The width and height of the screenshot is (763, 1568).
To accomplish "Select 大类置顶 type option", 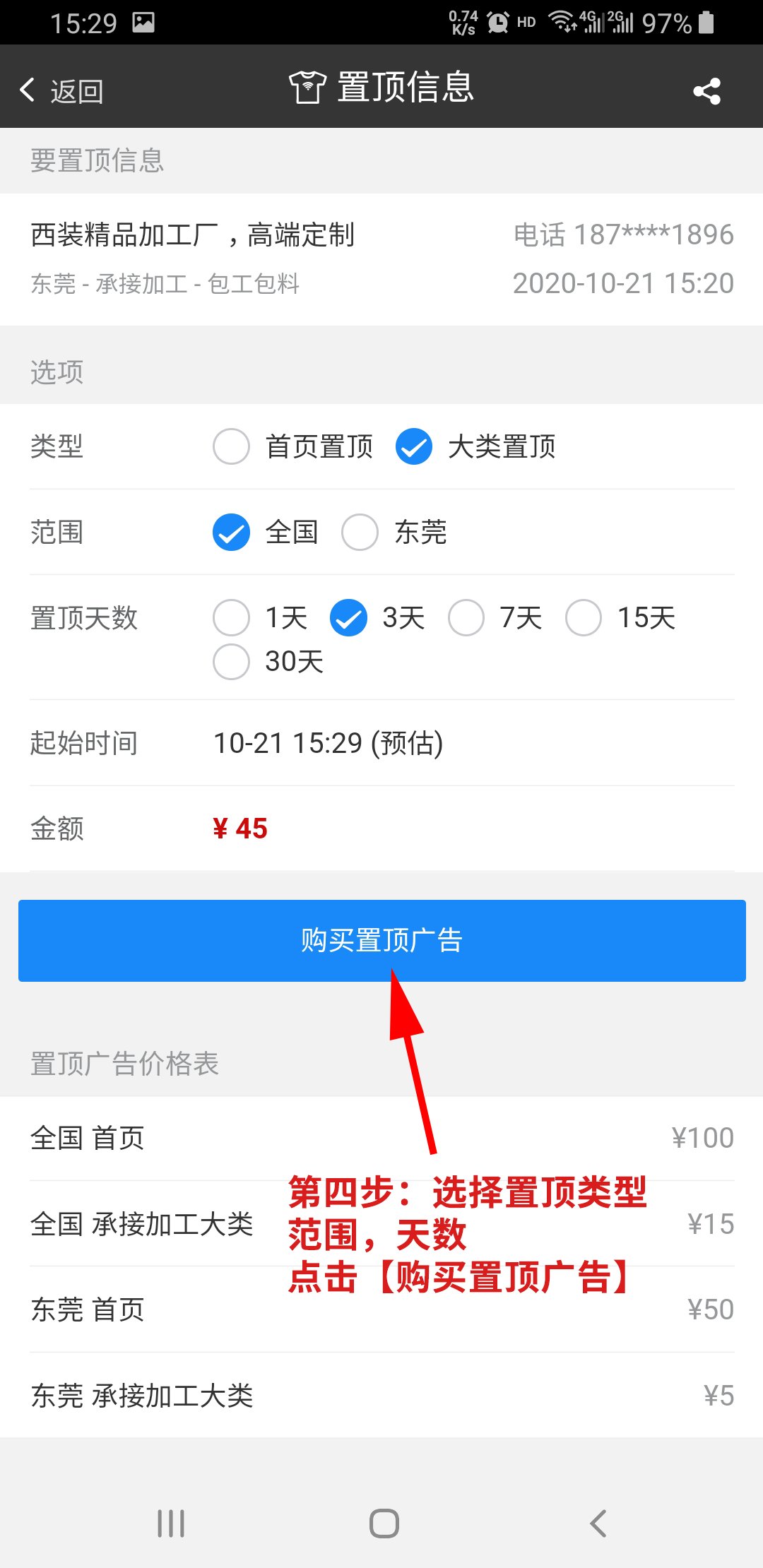I will (x=414, y=446).
